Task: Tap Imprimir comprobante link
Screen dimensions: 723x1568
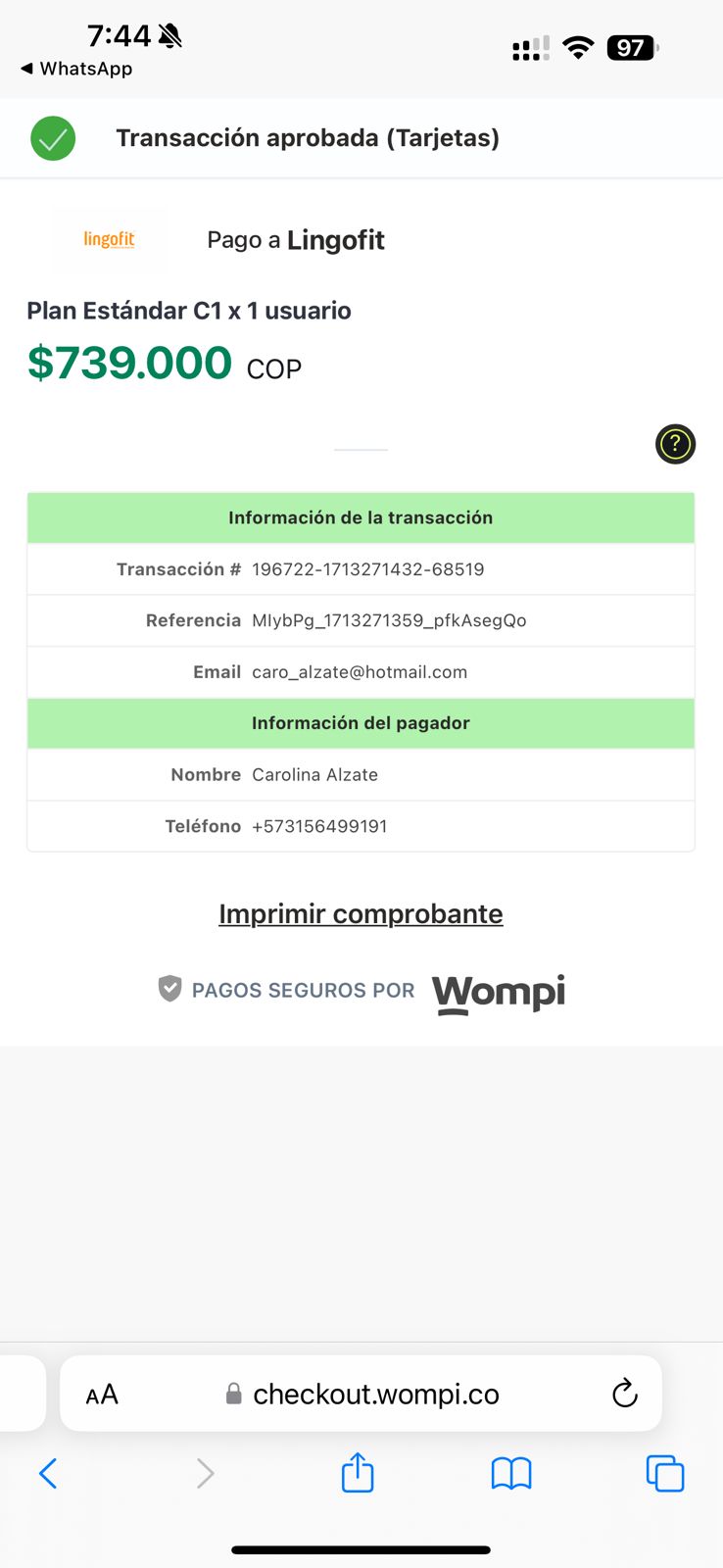Action: pos(361,913)
